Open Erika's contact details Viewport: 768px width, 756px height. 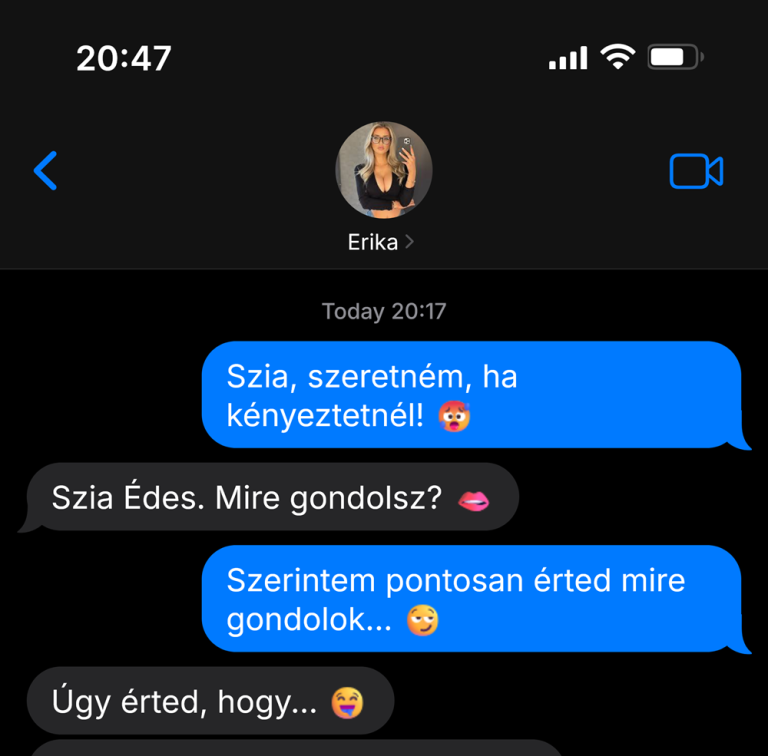(x=383, y=241)
